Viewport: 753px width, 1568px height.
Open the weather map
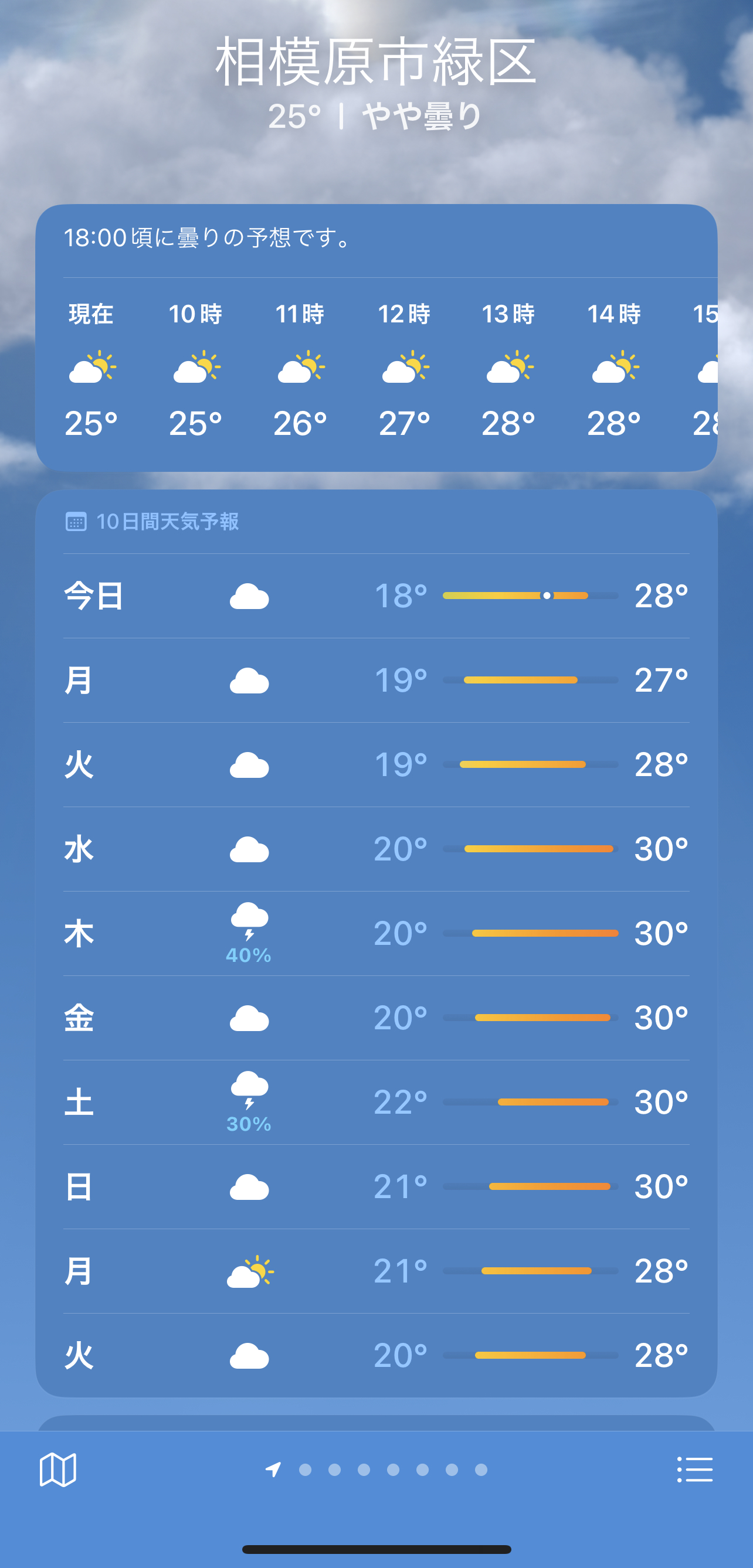click(x=58, y=1470)
